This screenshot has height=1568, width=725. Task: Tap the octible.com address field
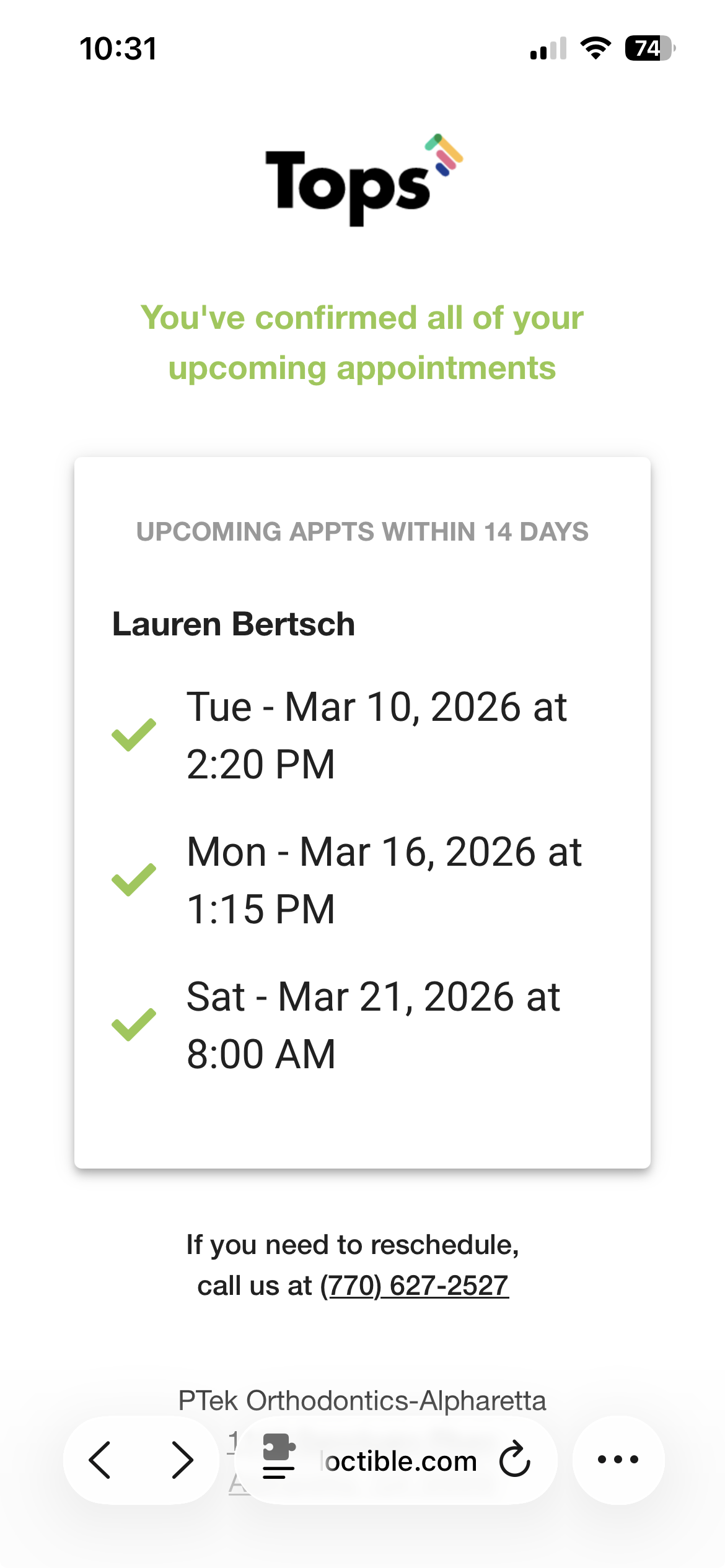click(x=400, y=1461)
